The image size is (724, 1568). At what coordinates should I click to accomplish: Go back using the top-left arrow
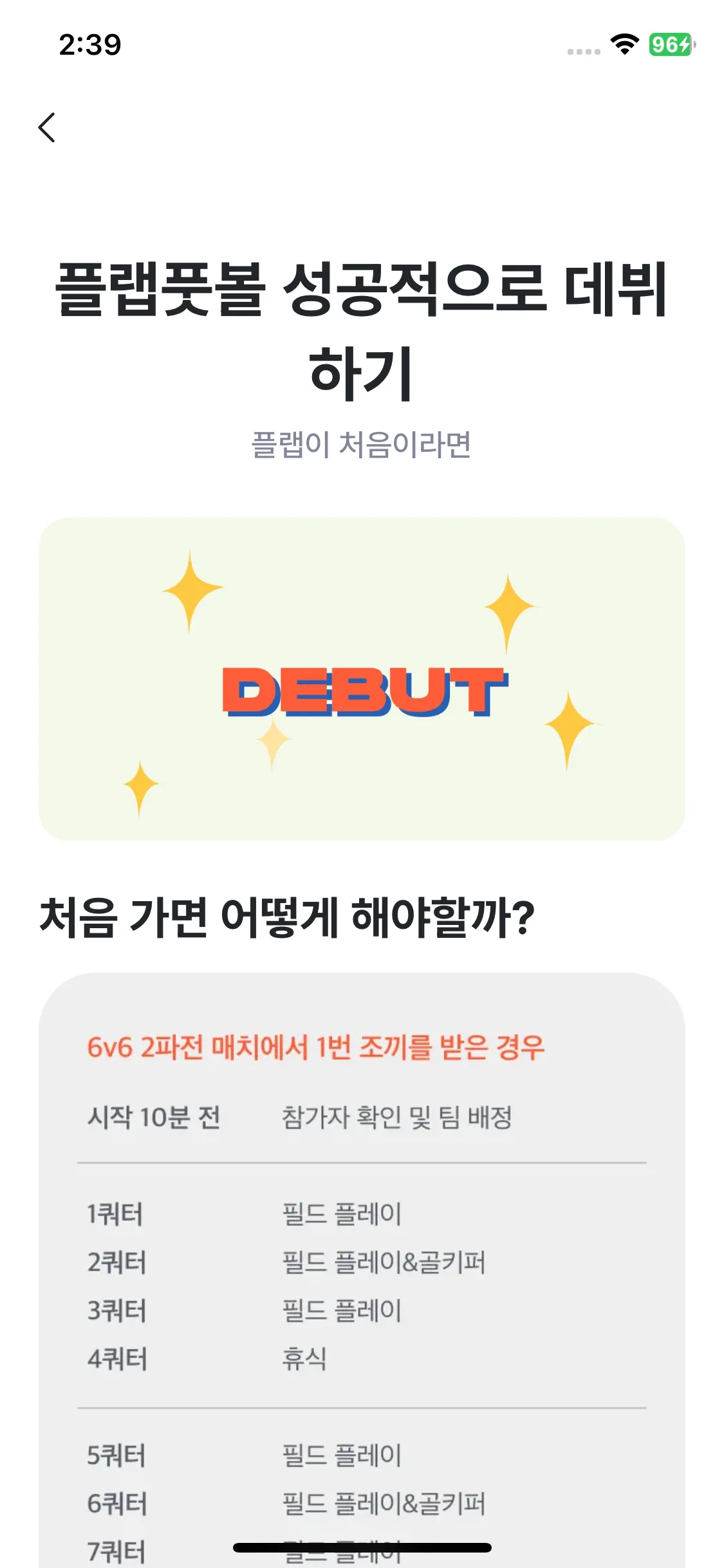pos(47,127)
